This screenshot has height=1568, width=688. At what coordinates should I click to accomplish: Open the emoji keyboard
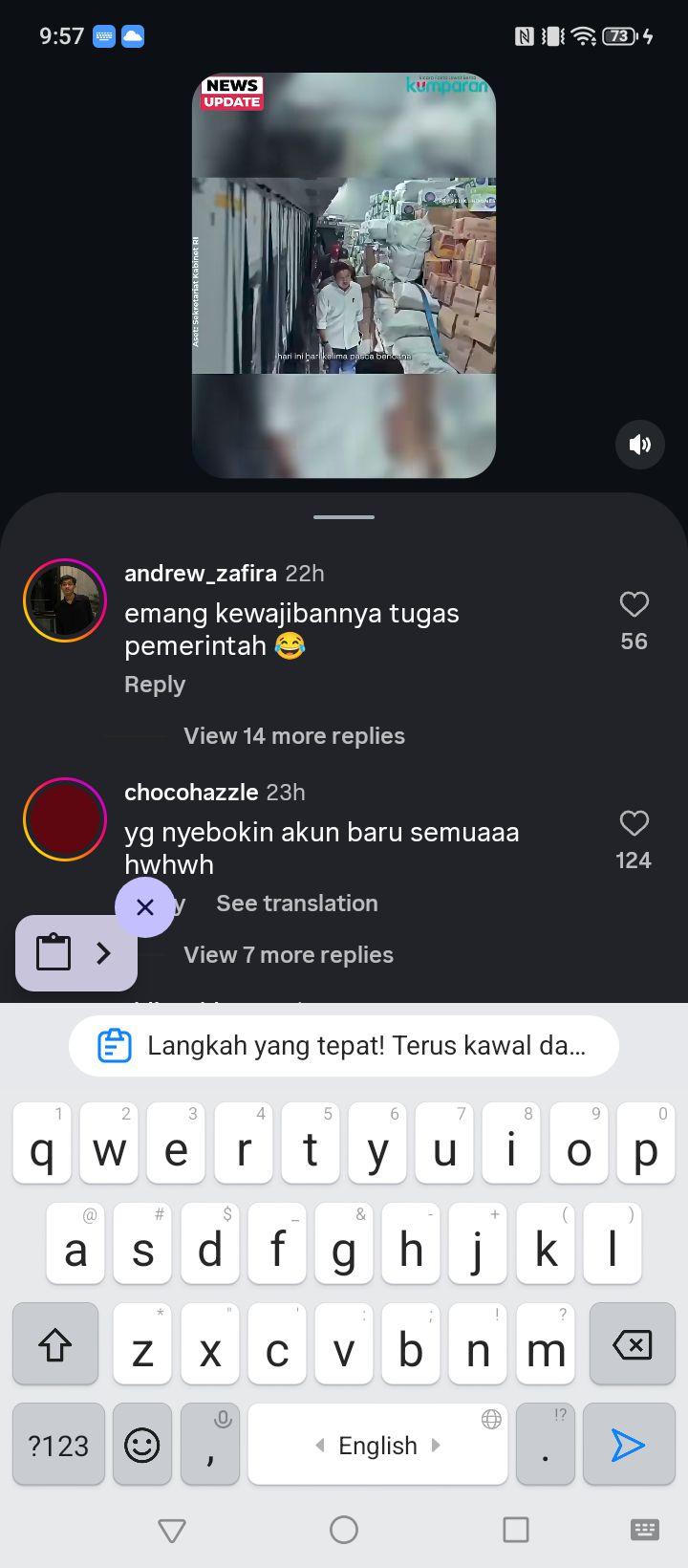pyautogui.click(x=142, y=1445)
